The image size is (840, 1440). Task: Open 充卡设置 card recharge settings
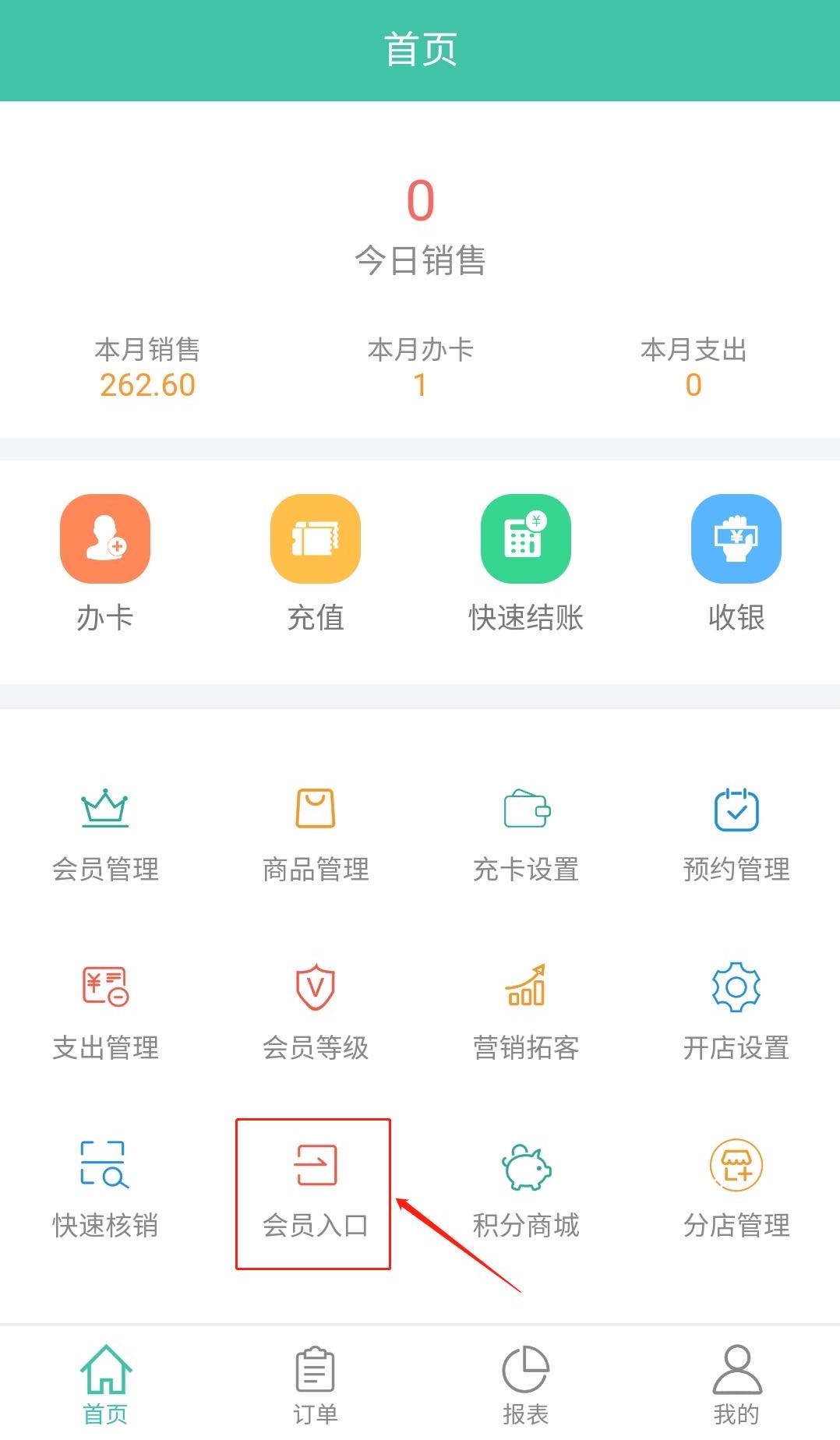coord(526,835)
